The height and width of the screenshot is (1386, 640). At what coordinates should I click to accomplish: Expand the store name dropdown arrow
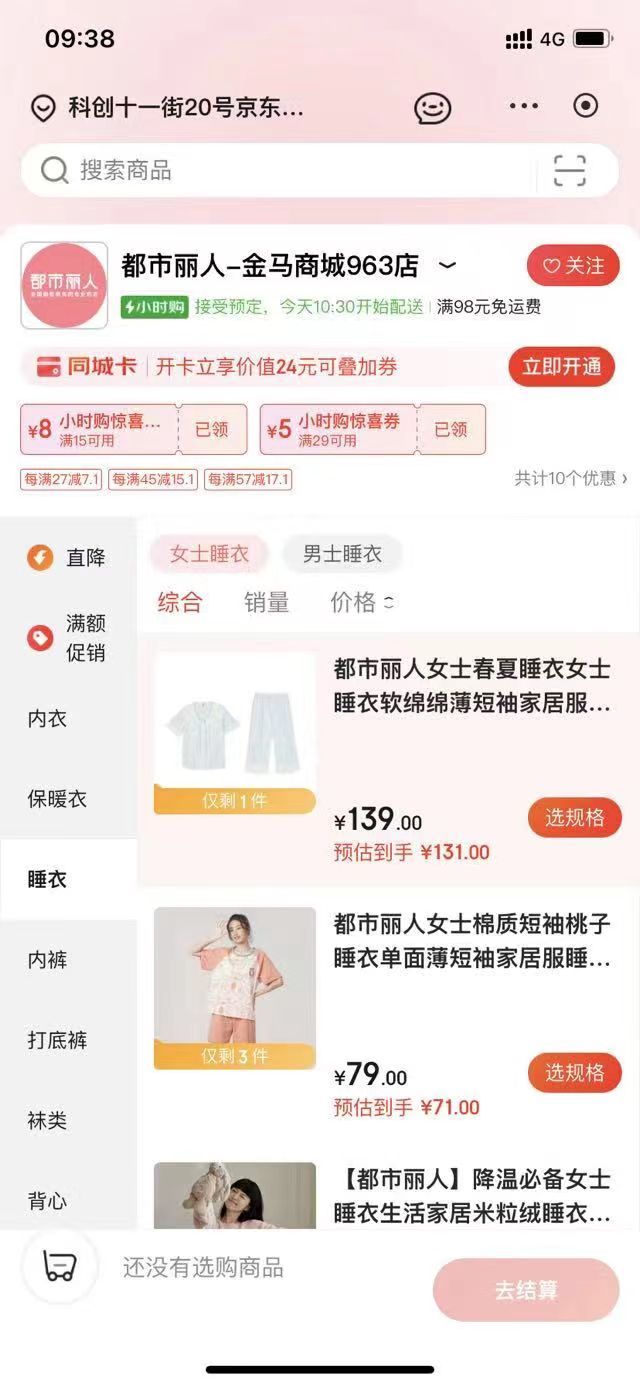447,266
